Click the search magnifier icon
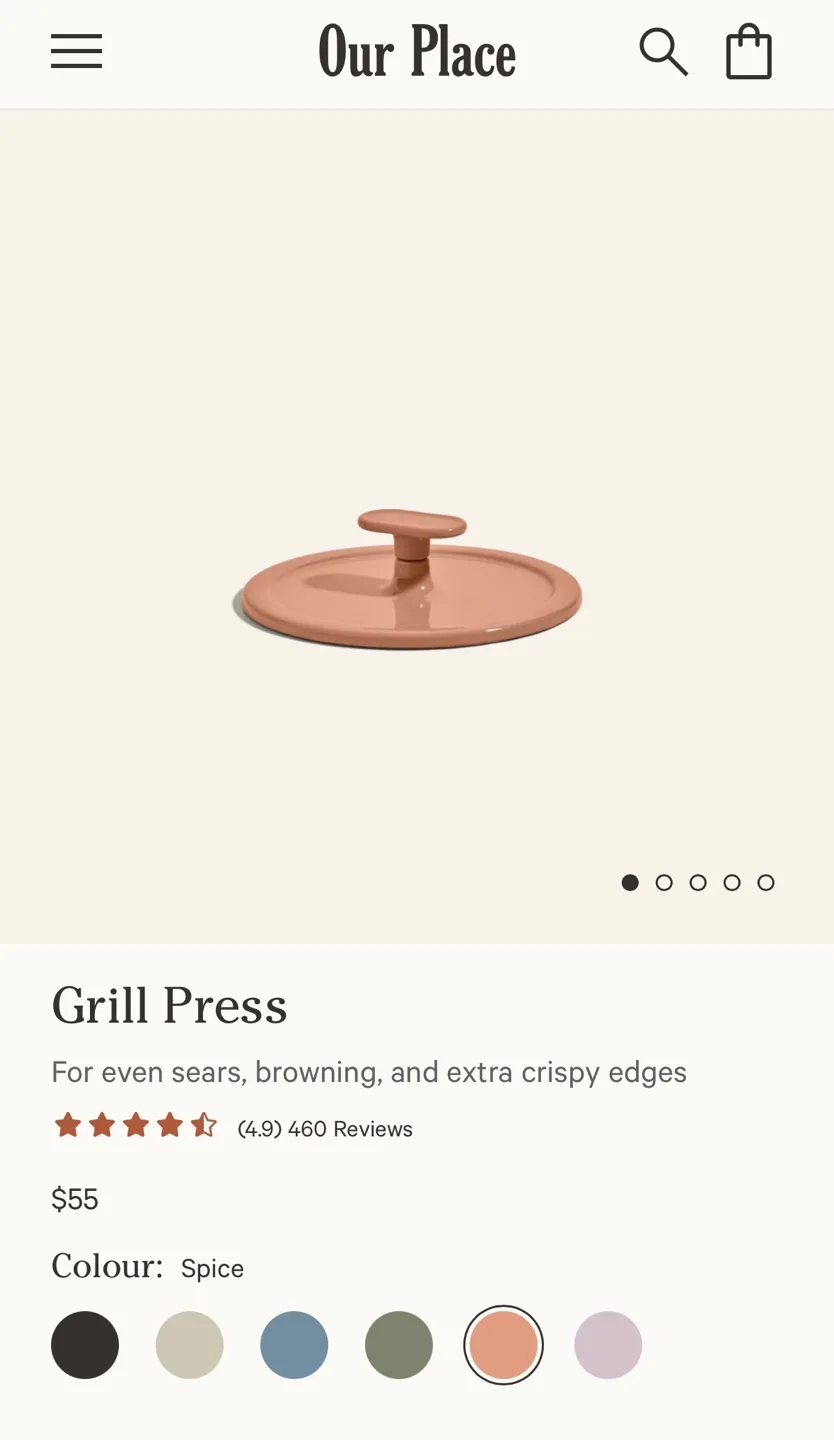834x1440 pixels. (663, 51)
